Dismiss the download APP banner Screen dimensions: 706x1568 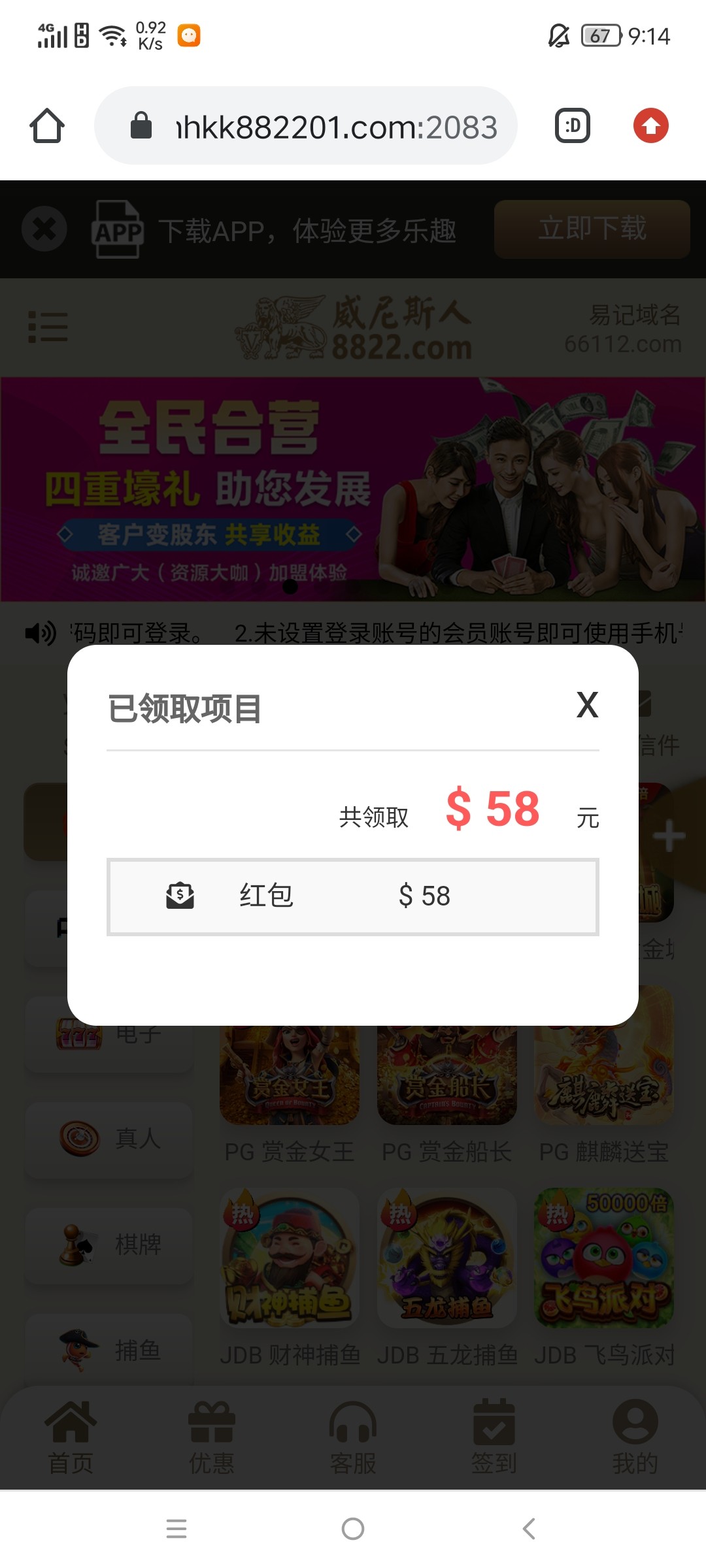(44, 229)
